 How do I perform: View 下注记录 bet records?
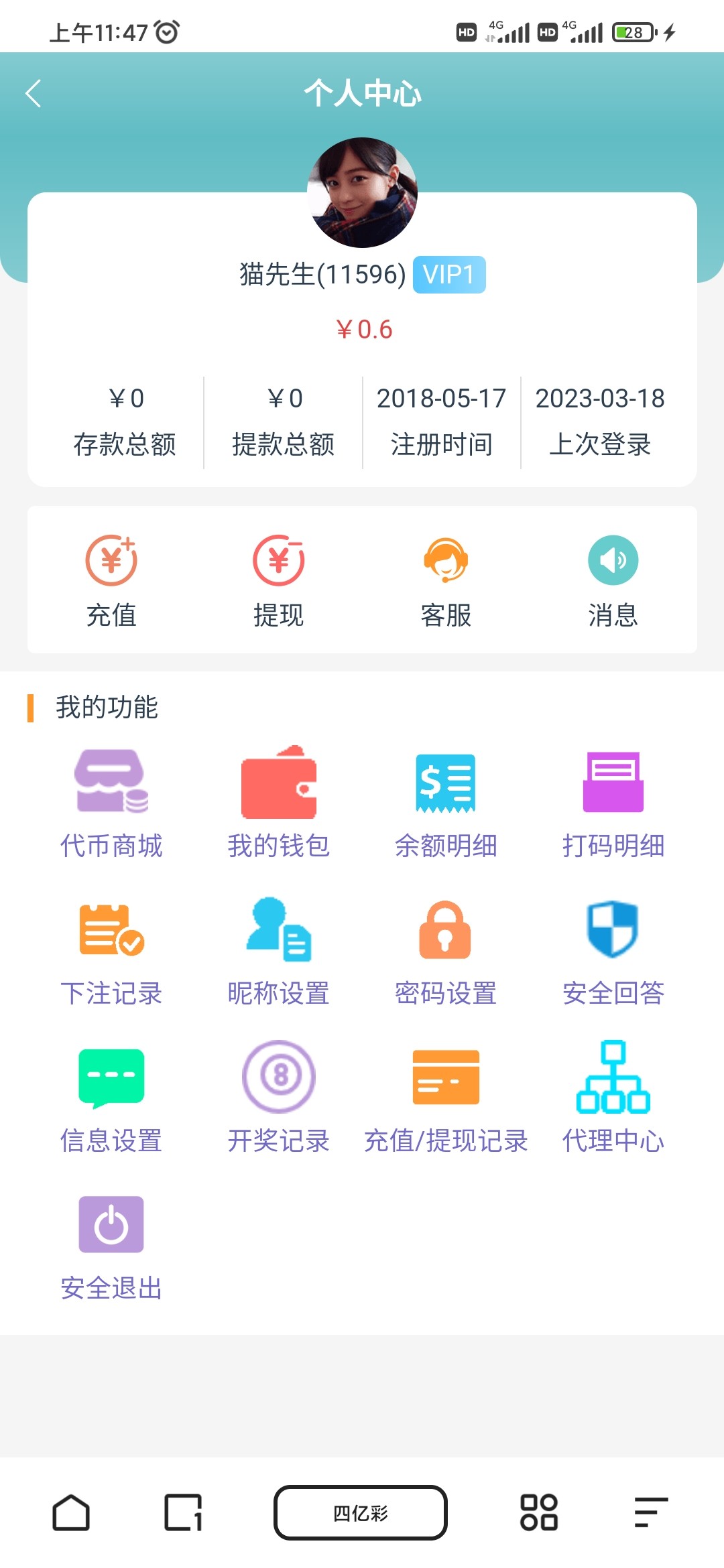click(x=111, y=950)
